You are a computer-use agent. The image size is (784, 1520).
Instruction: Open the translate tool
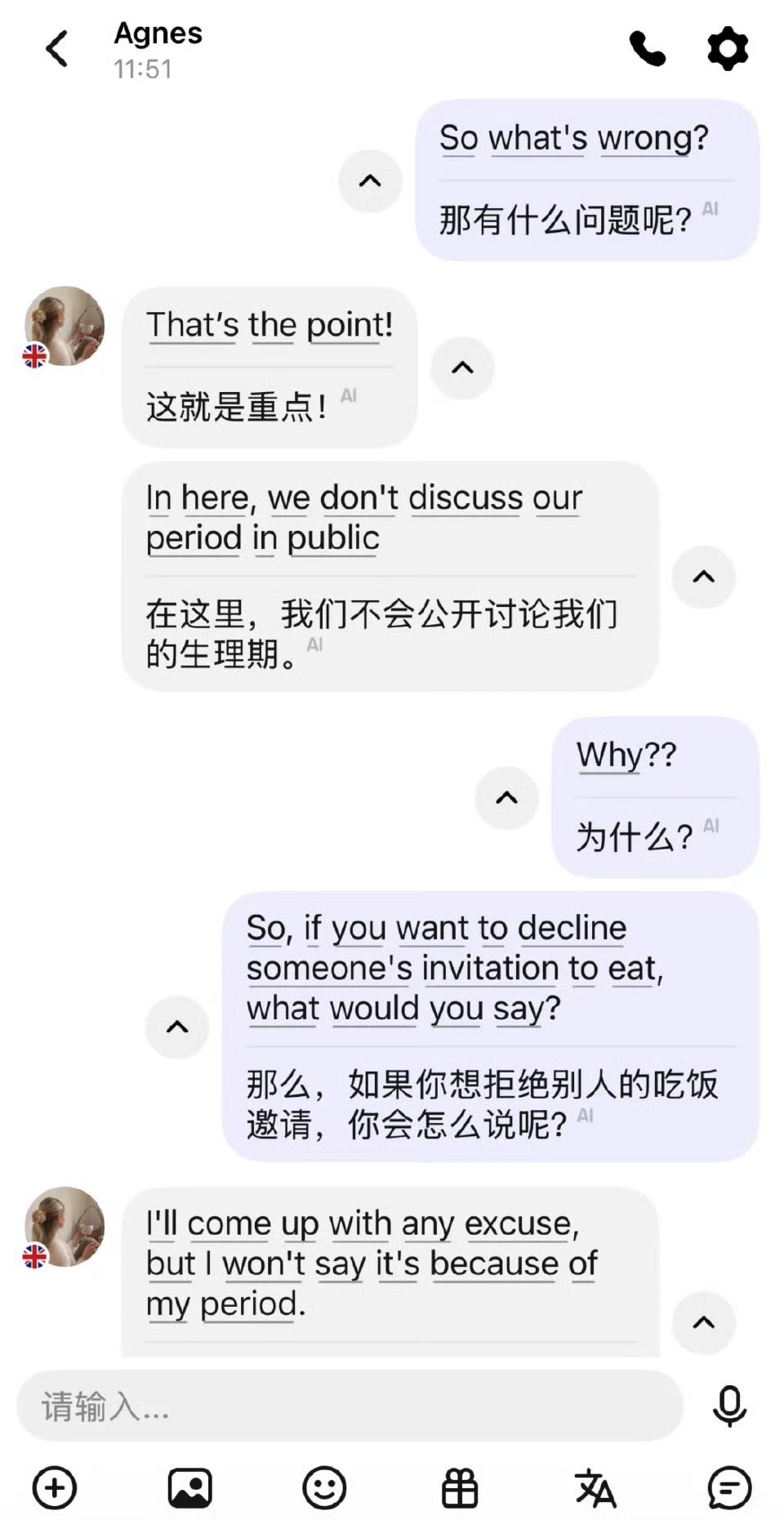[595, 1487]
